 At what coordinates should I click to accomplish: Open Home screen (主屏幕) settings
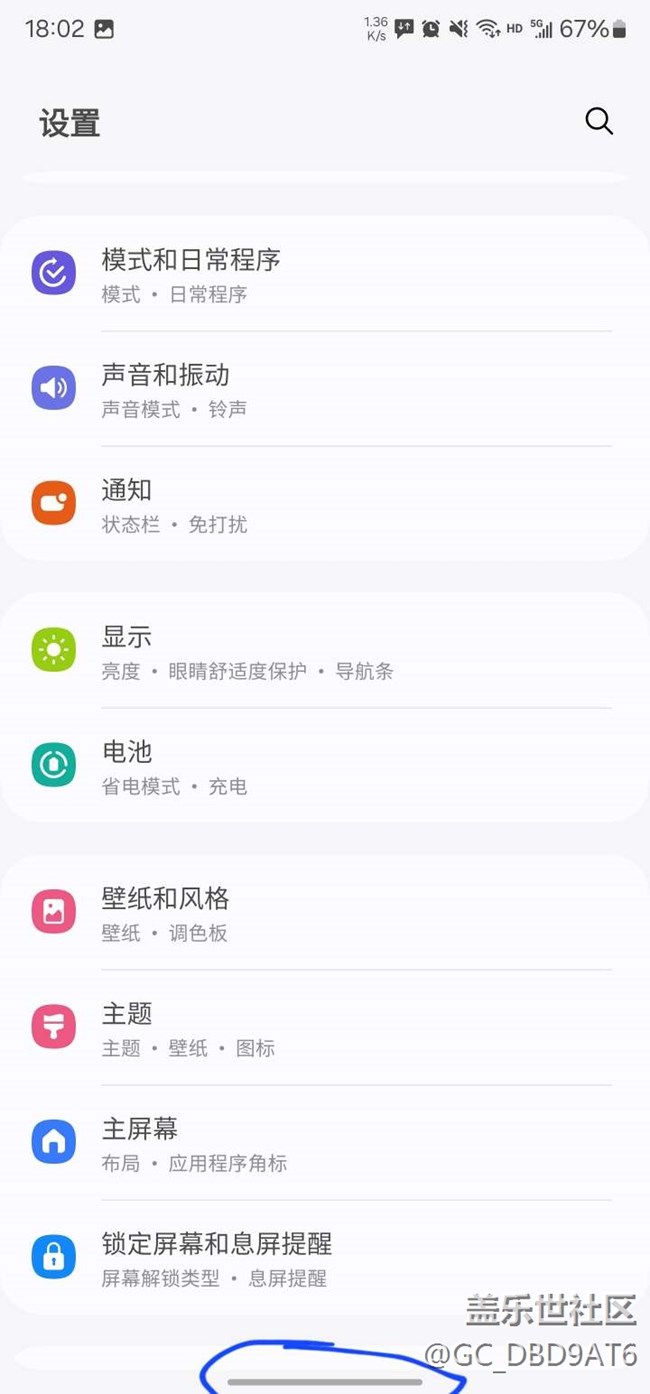click(140, 1143)
